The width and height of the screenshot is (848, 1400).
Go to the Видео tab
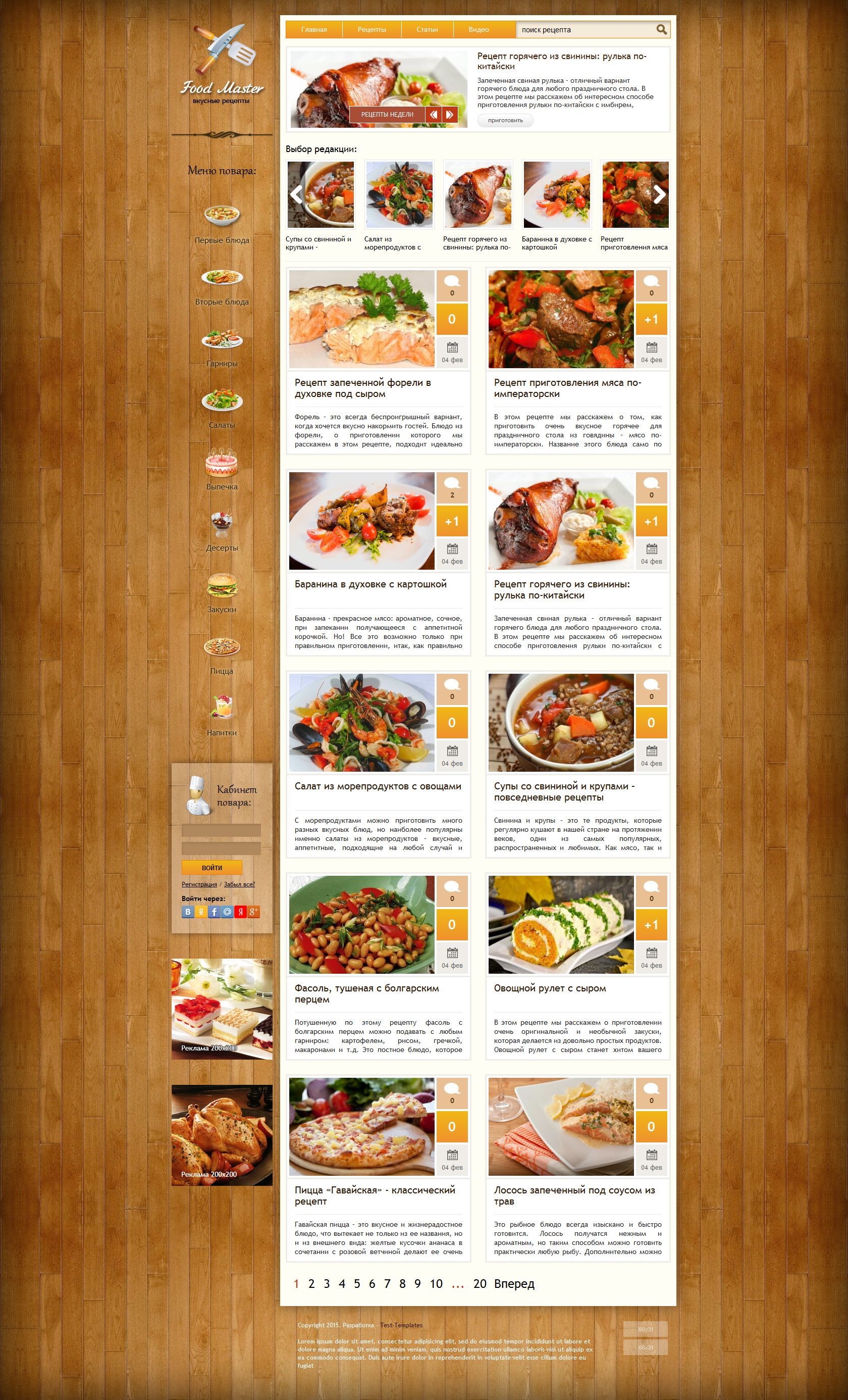(478, 29)
